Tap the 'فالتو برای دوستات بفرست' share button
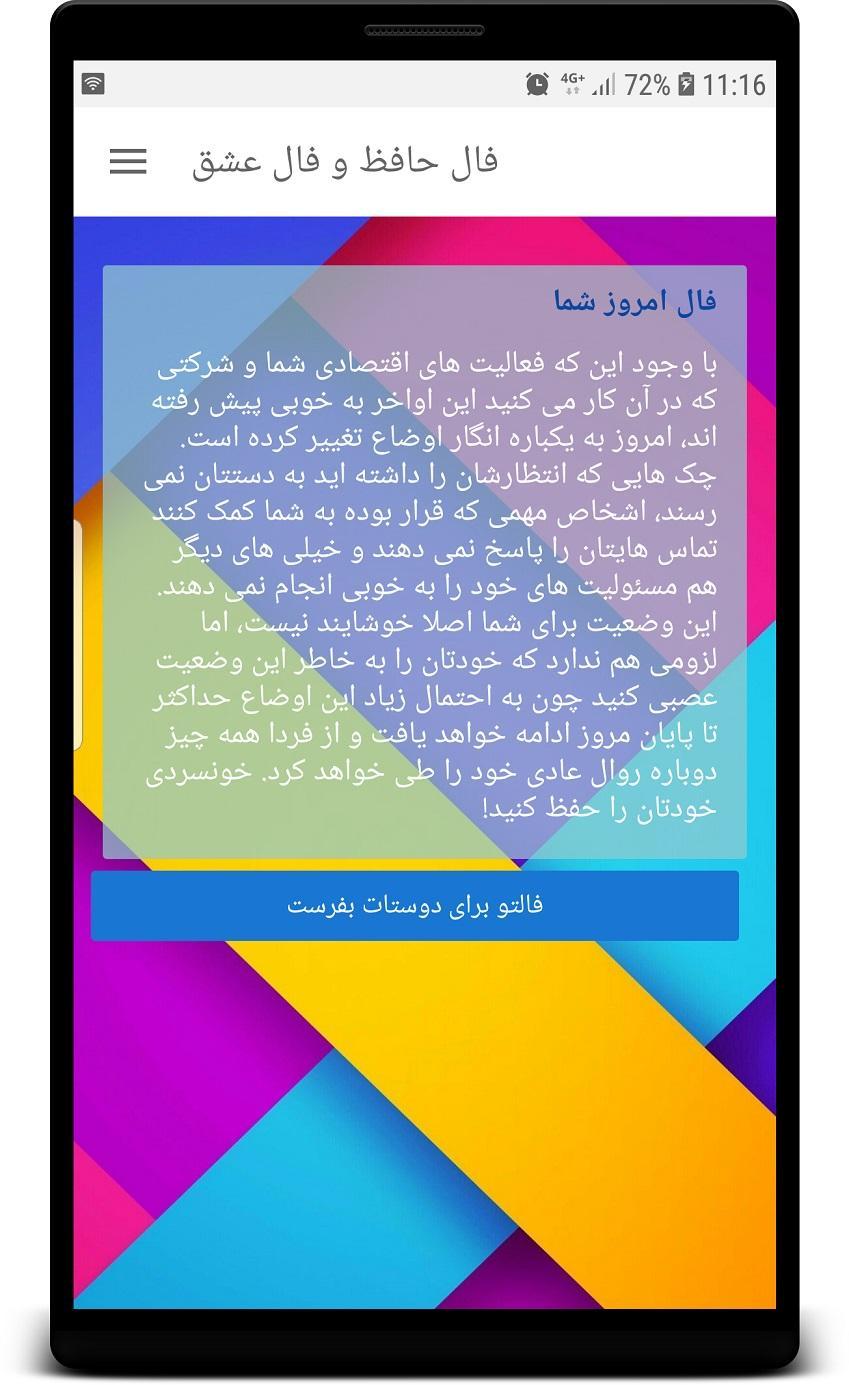 (414, 906)
